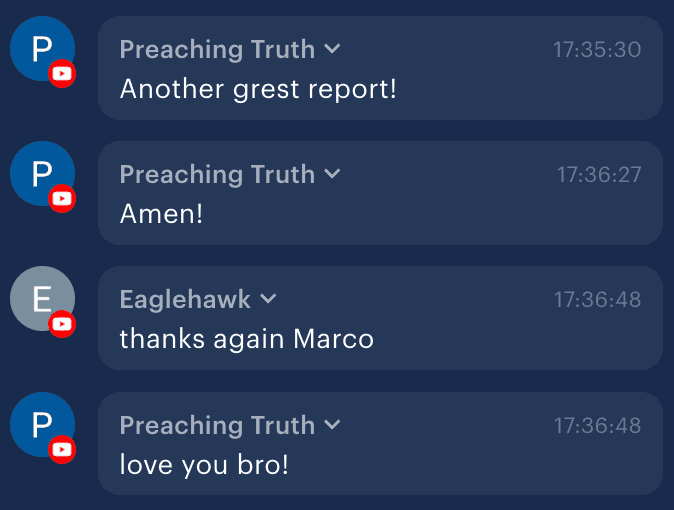Tap Preaching Truth avatar beside 'Another grest report!'

tap(42, 49)
